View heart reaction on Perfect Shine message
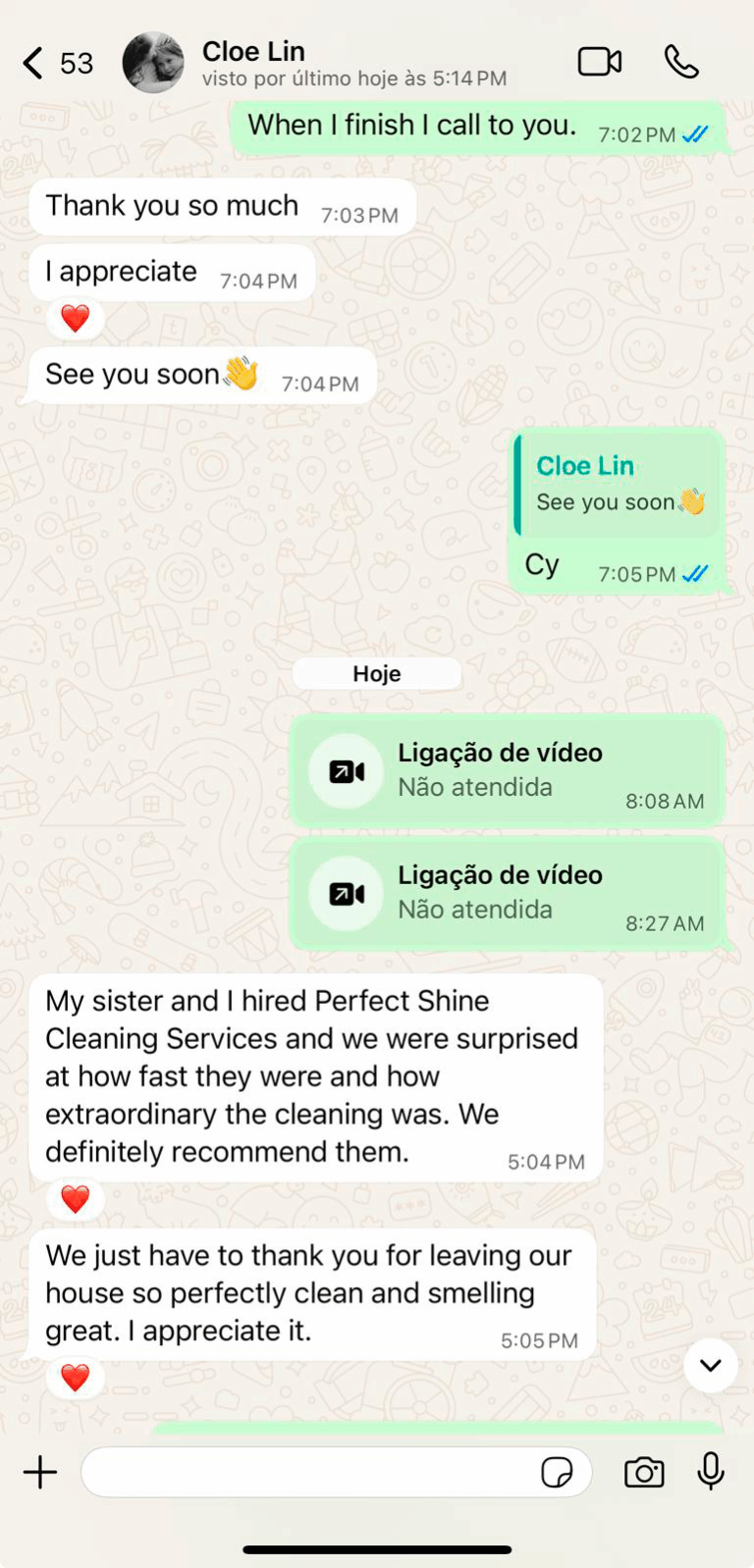Image resolution: width=754 pixels, height=1568 pixels. pyautogui.click(x=76, y=1198)
